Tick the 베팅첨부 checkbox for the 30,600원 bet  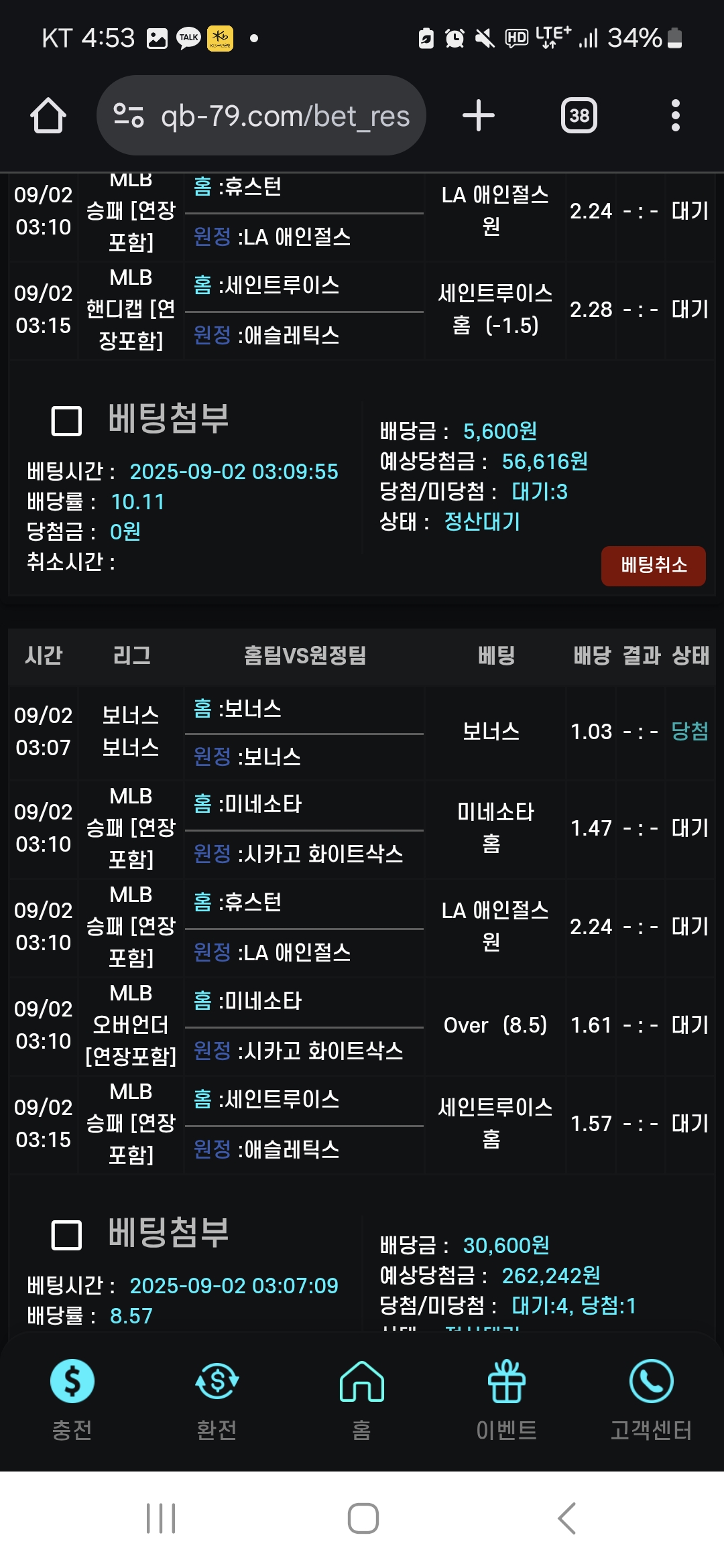click(67, 1235)
